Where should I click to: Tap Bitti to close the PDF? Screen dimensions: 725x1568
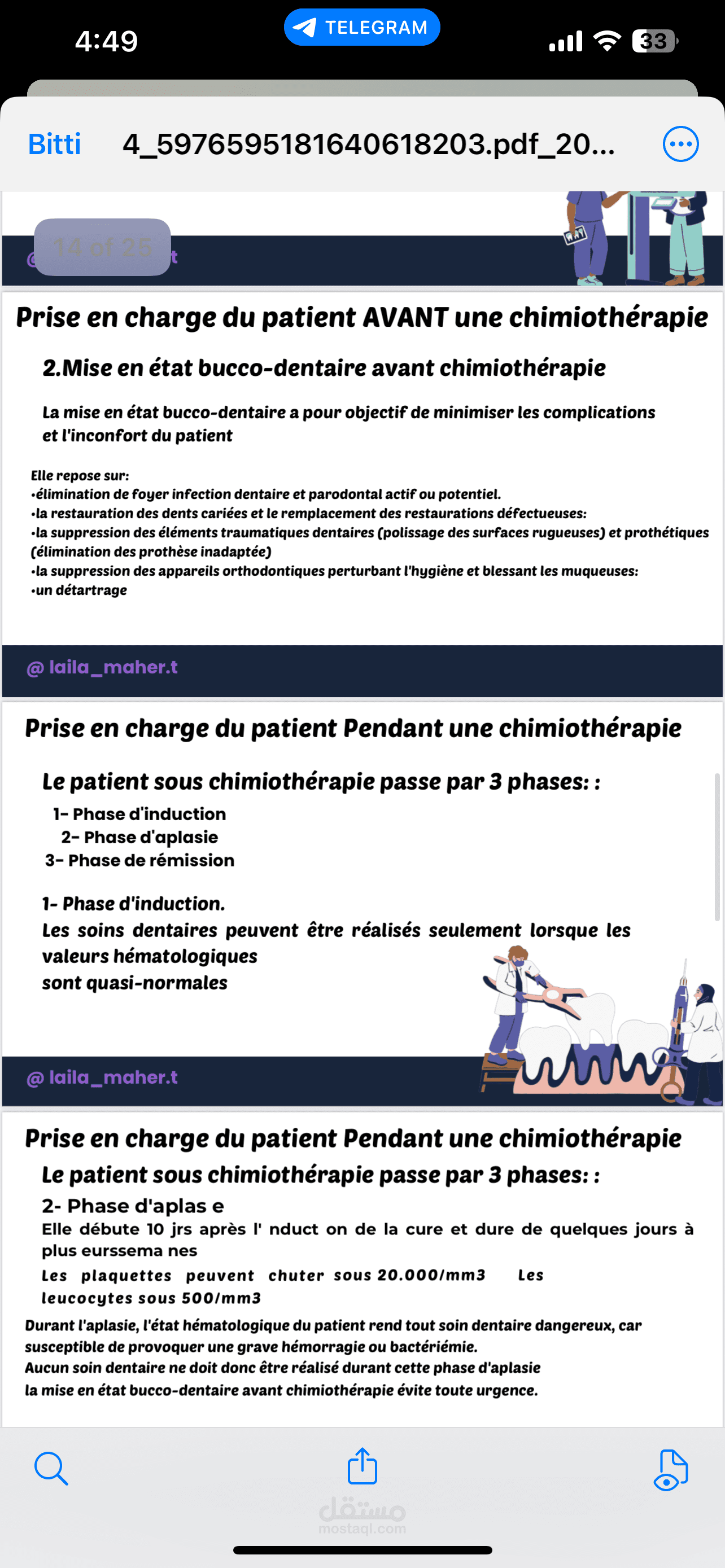(54, 144)
